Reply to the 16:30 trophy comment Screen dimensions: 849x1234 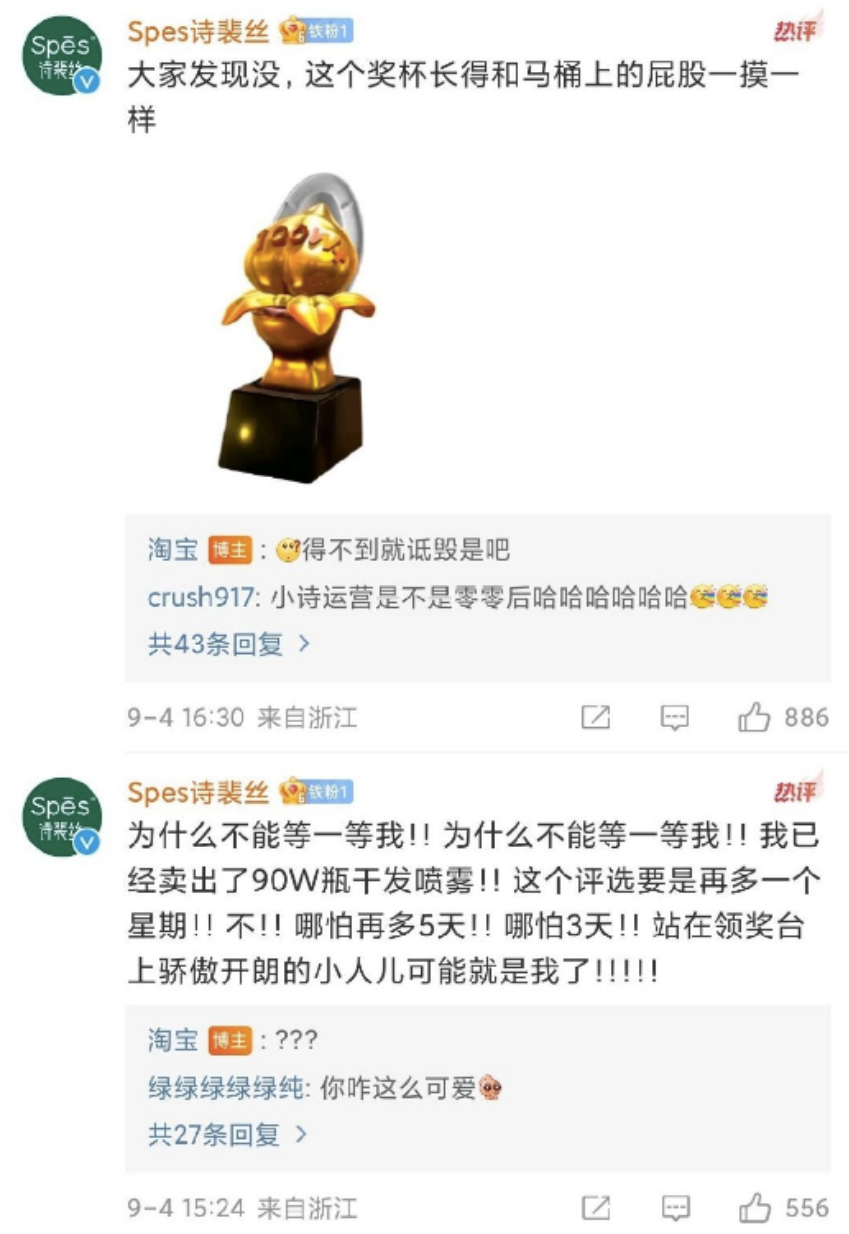click(x=675, y=717)
